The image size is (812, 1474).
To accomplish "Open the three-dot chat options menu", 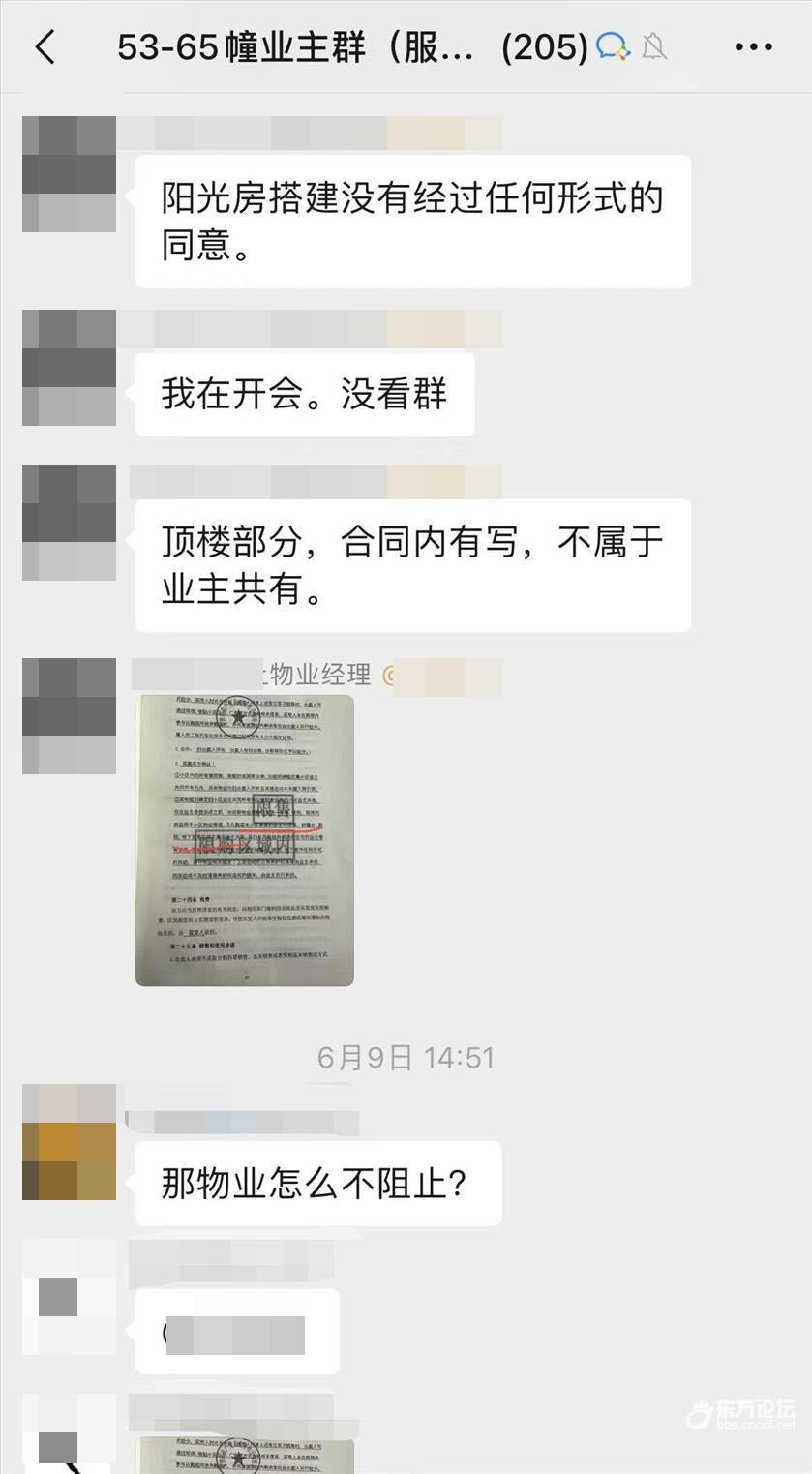I will tap(753, 46).
